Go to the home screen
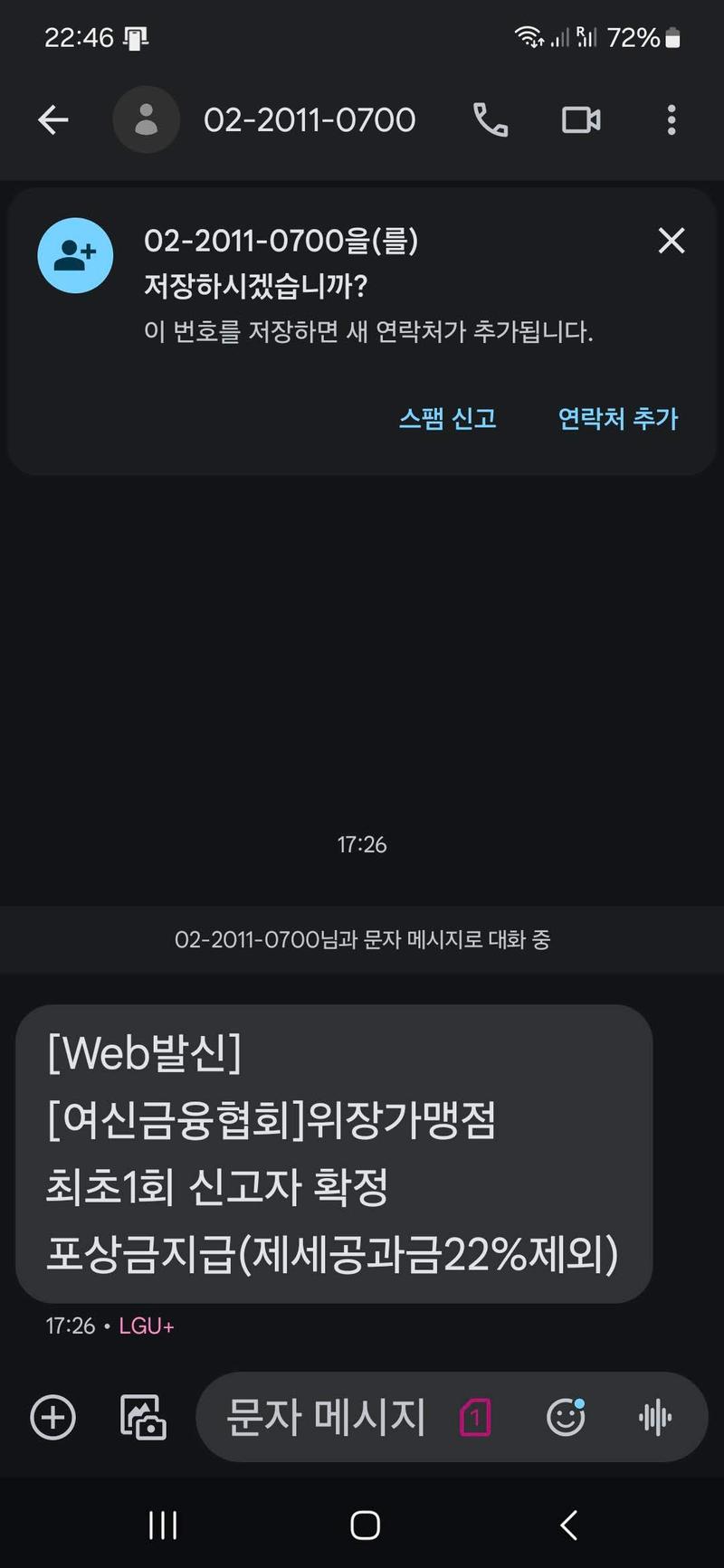The width and height of the screenshot is (724, 1568). click(365, 1525)
